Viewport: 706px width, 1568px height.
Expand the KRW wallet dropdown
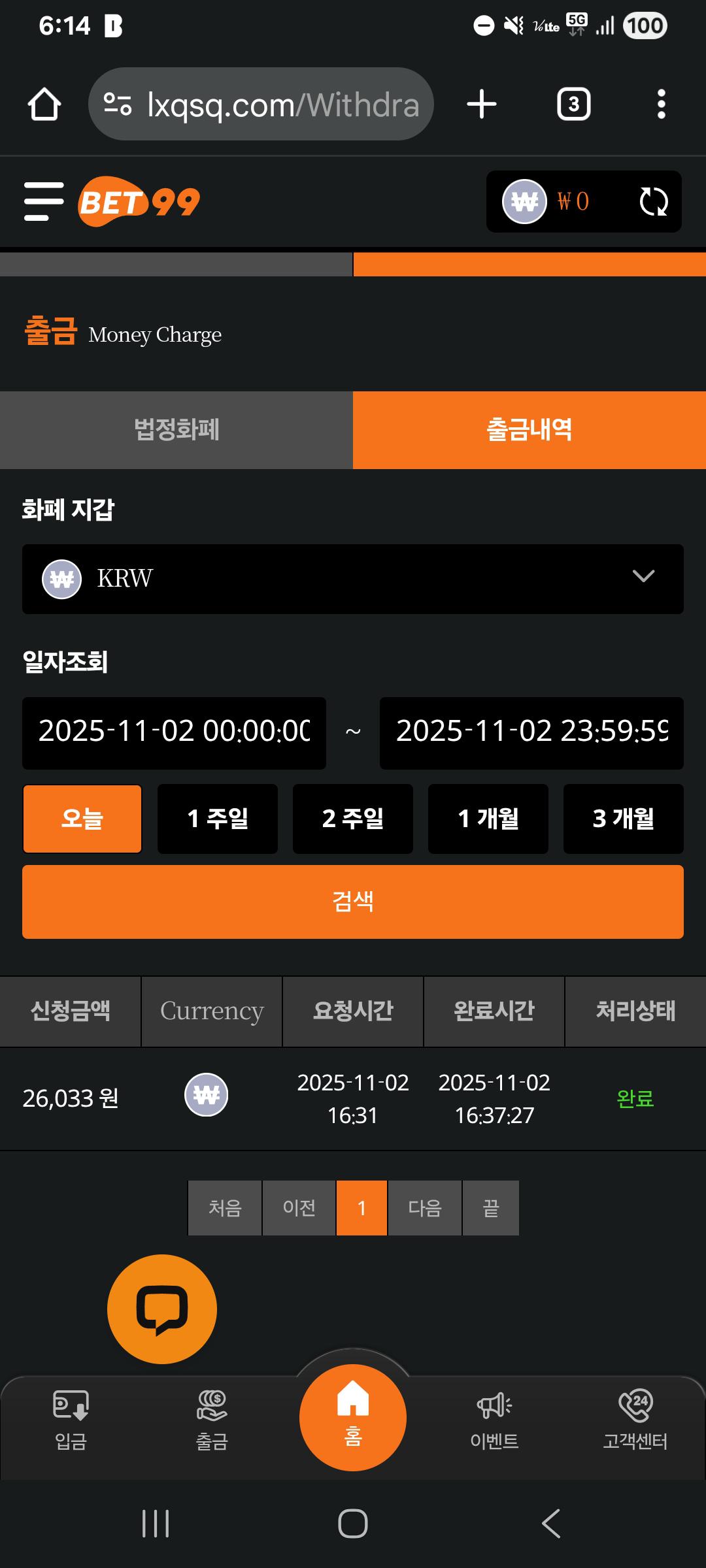coord(353,579)
